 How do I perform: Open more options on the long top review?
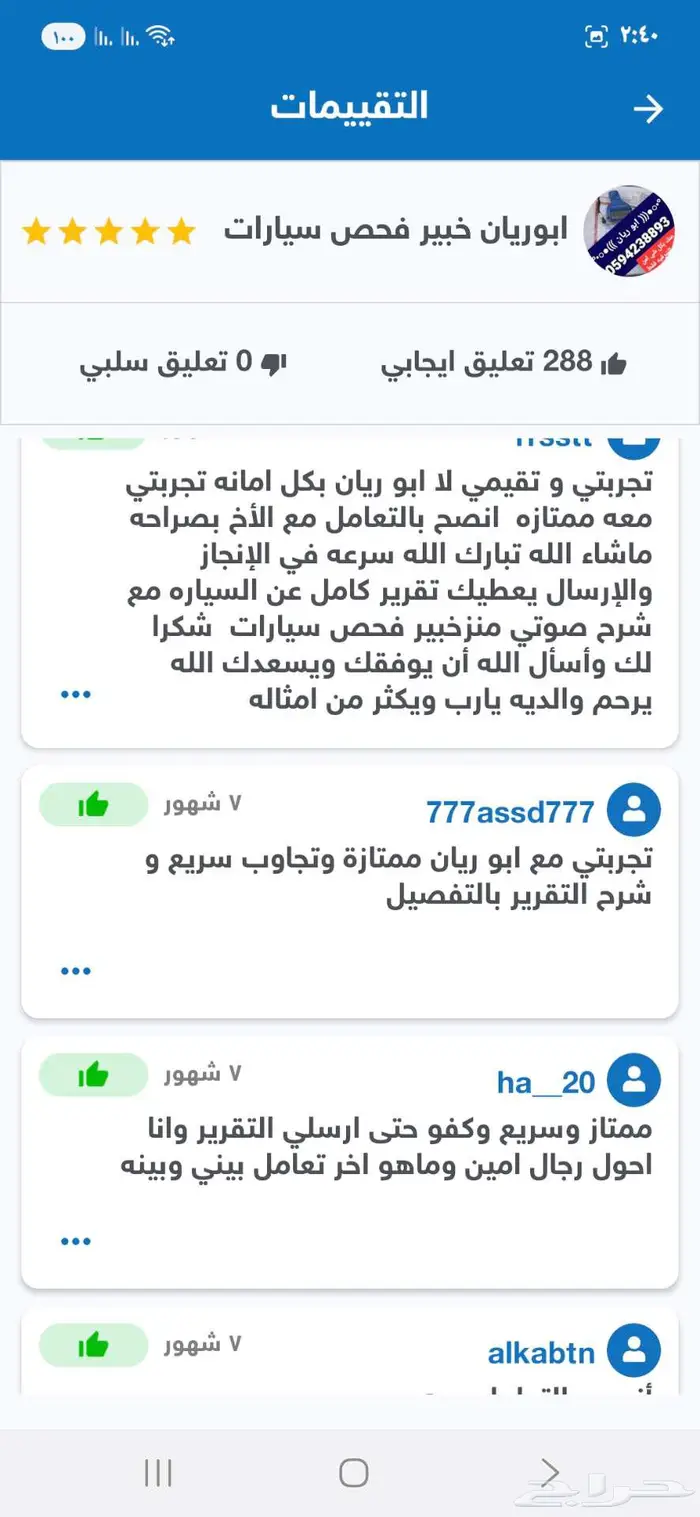(x=76, y=694)
